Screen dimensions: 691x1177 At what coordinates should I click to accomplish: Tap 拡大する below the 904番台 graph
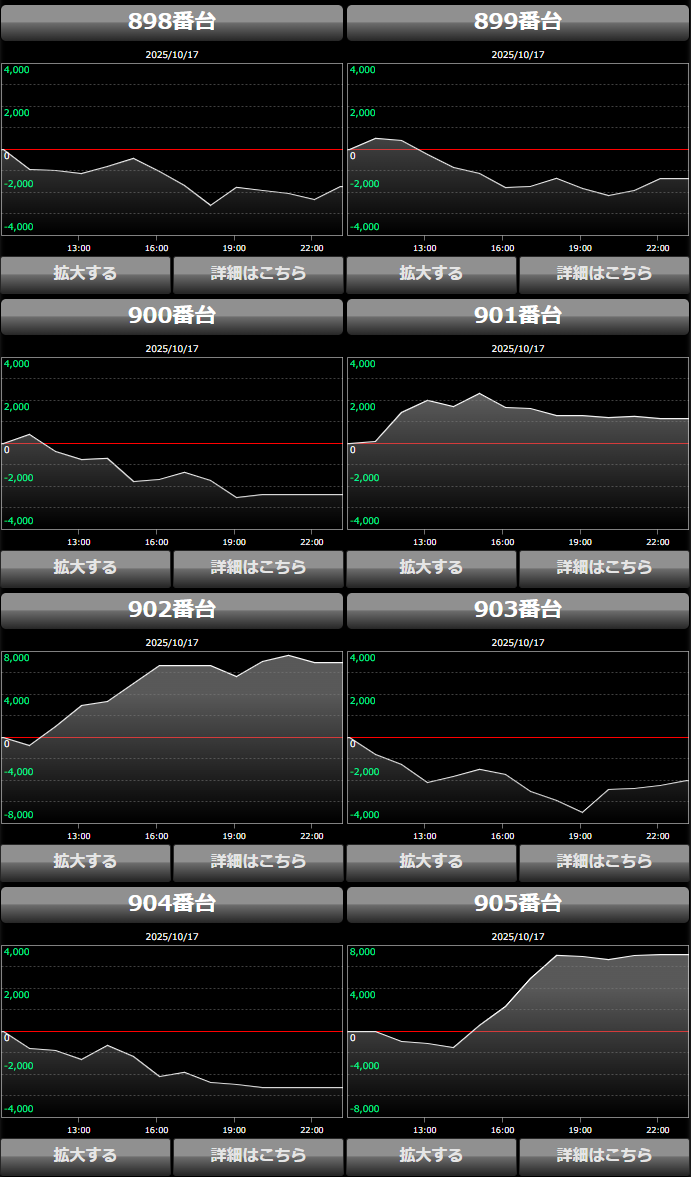(x=86, y=1155)
